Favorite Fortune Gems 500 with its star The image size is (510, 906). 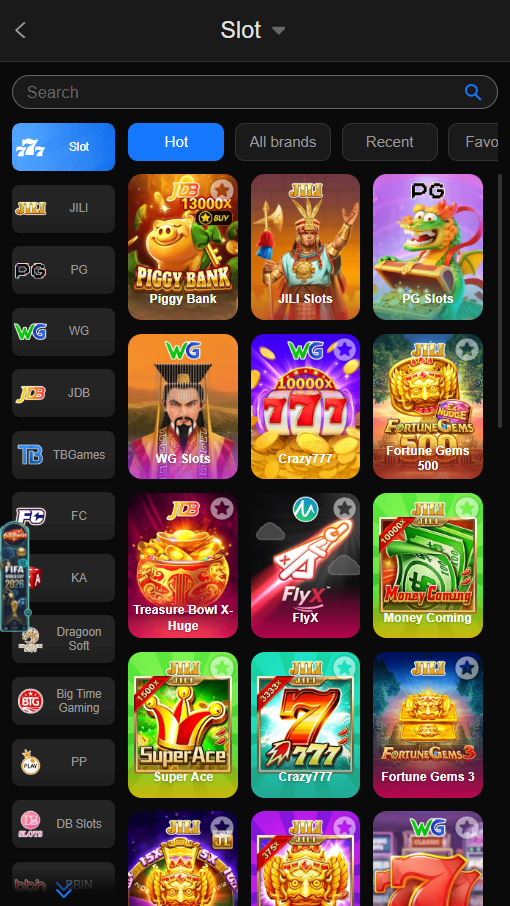pyautogui.click(x=467, y=350)
